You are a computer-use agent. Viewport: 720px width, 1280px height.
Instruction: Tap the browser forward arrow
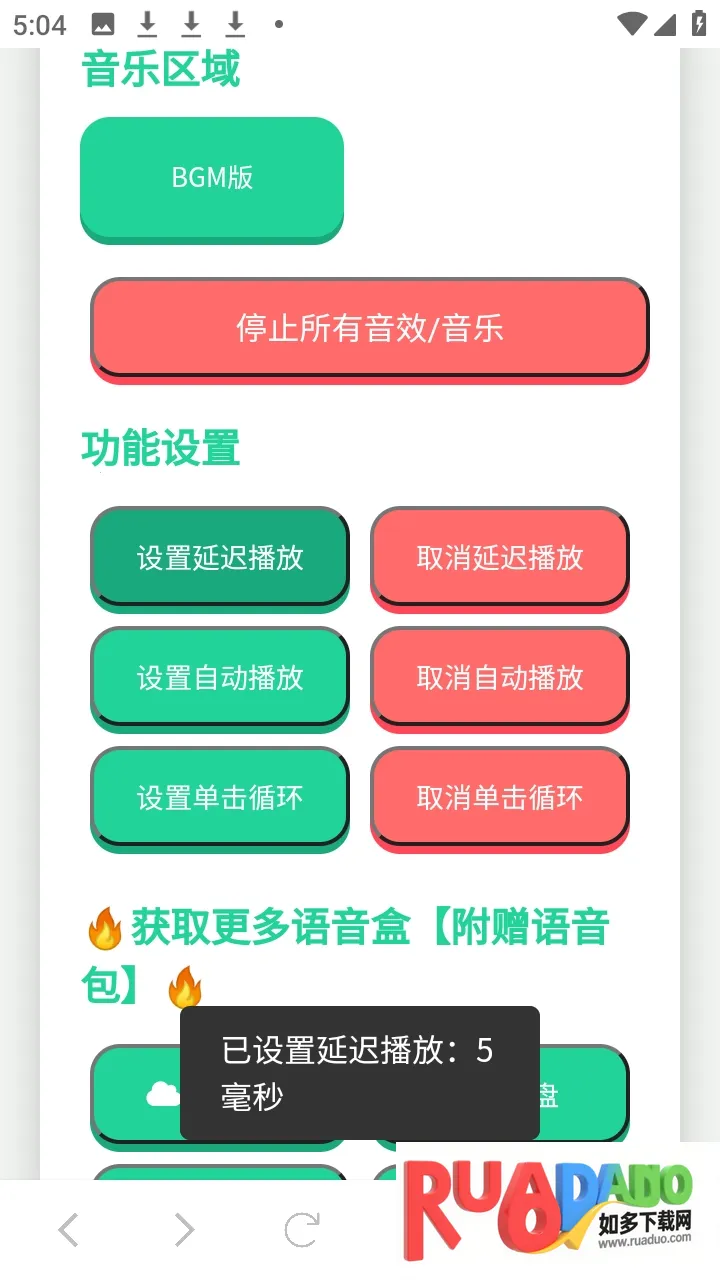pos(184,1229)
